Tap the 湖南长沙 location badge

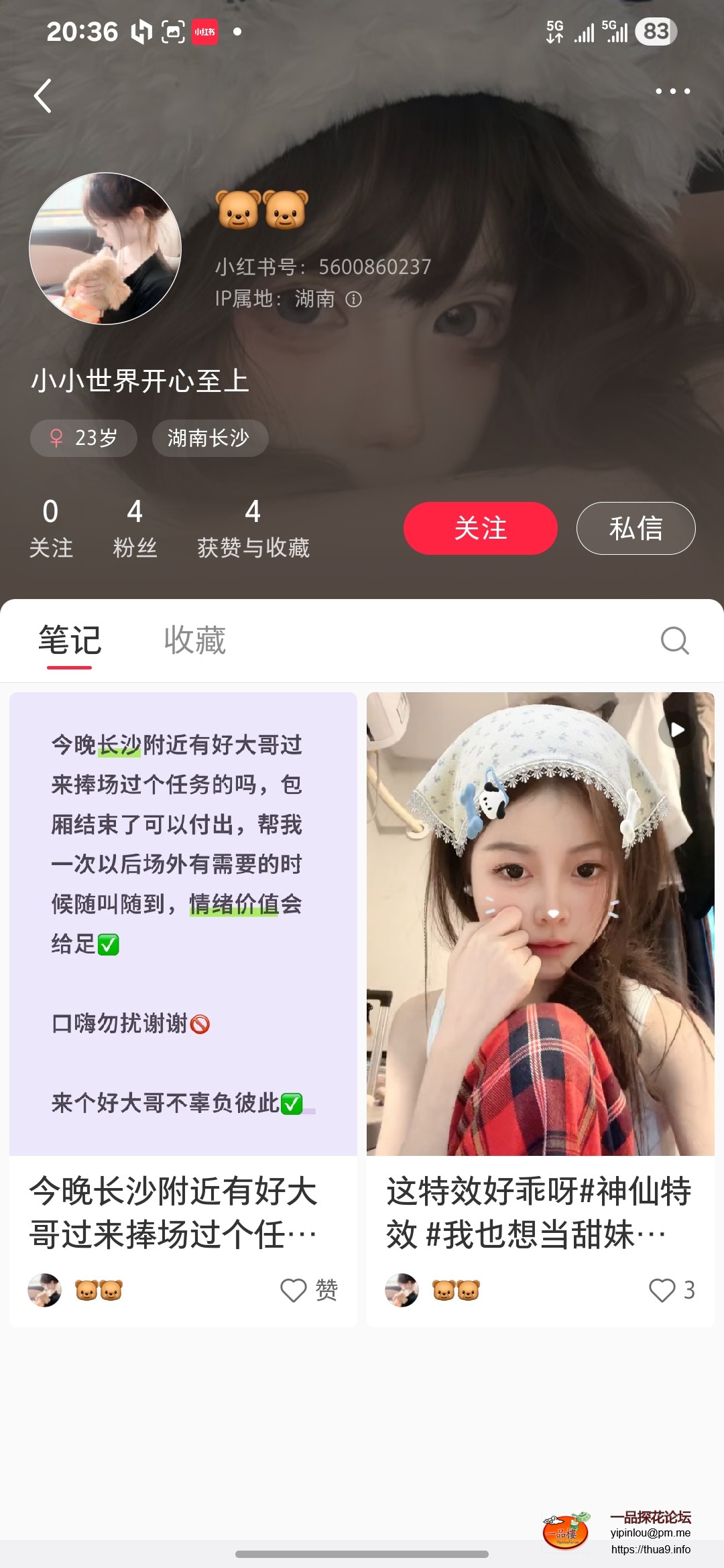(210, 438)
